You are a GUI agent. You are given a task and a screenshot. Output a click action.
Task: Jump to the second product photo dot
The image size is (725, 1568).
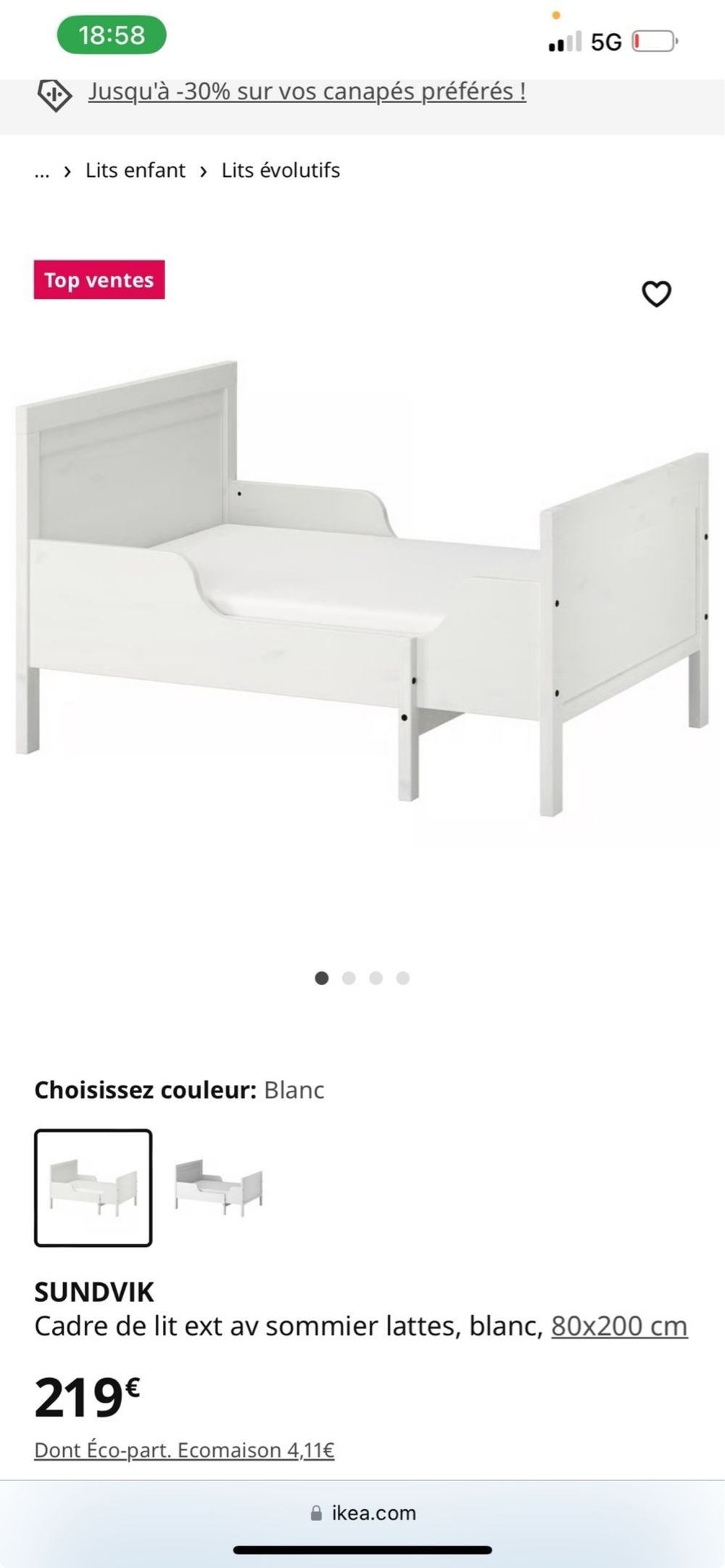[349, 978]
